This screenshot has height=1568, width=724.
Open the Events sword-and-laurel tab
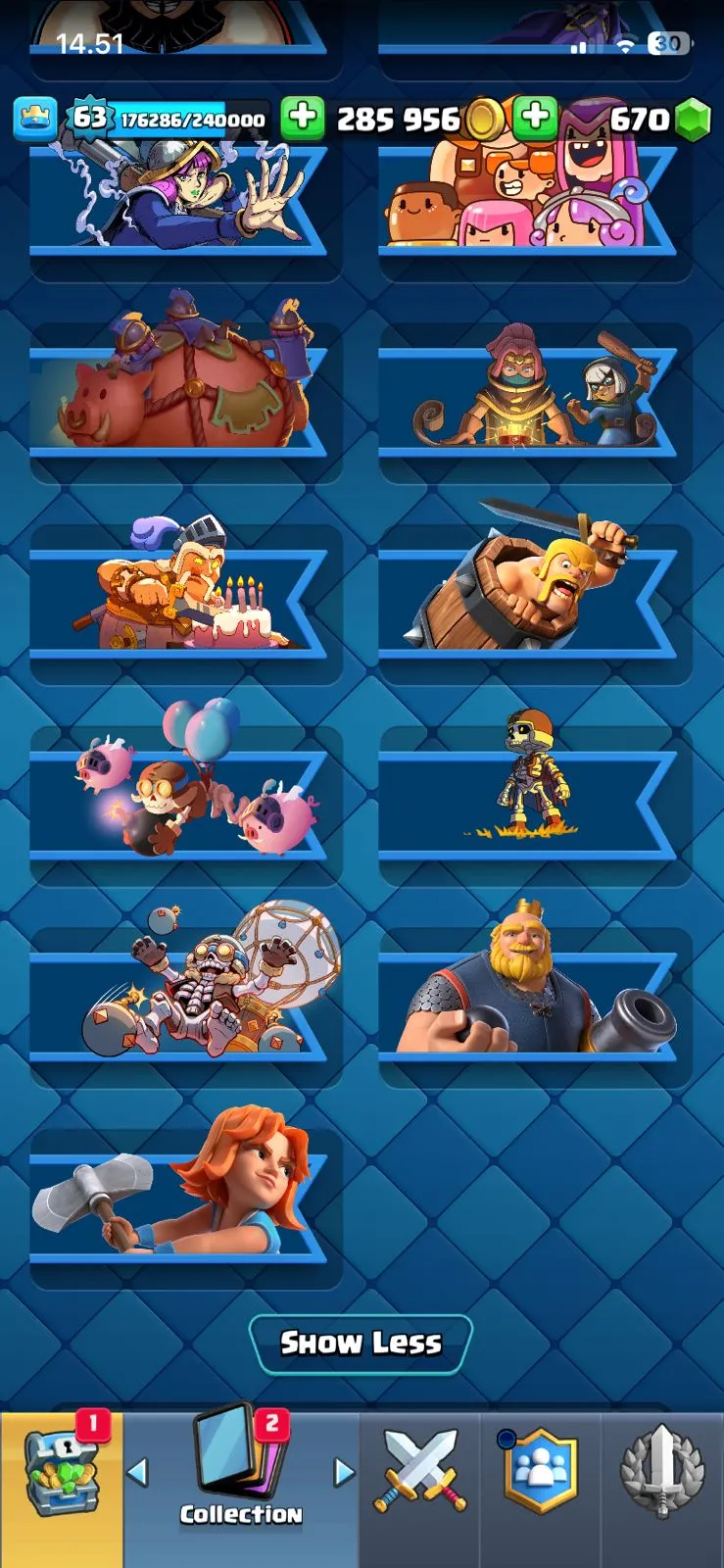click(662, 1472)
